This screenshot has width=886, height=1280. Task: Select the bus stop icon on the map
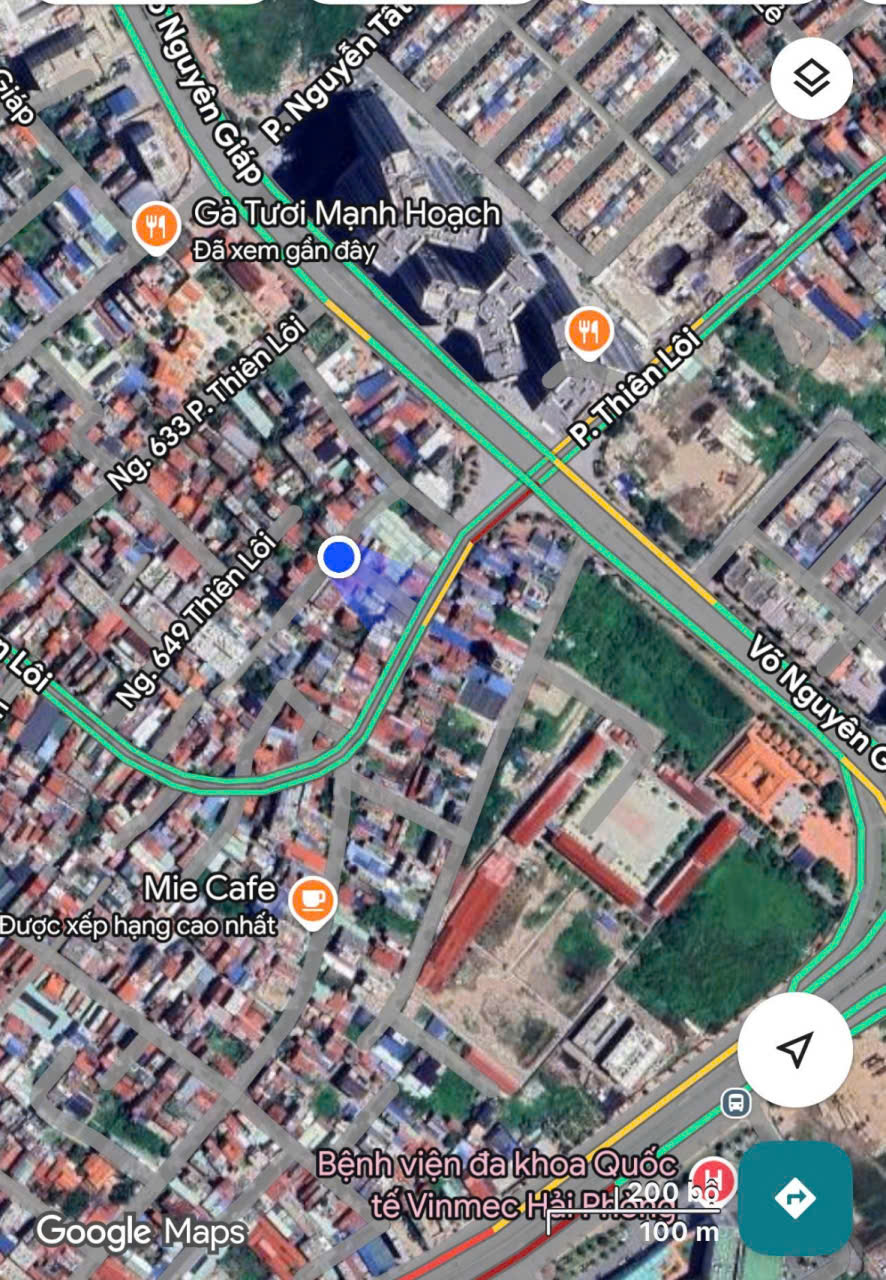click(736, 1103)
